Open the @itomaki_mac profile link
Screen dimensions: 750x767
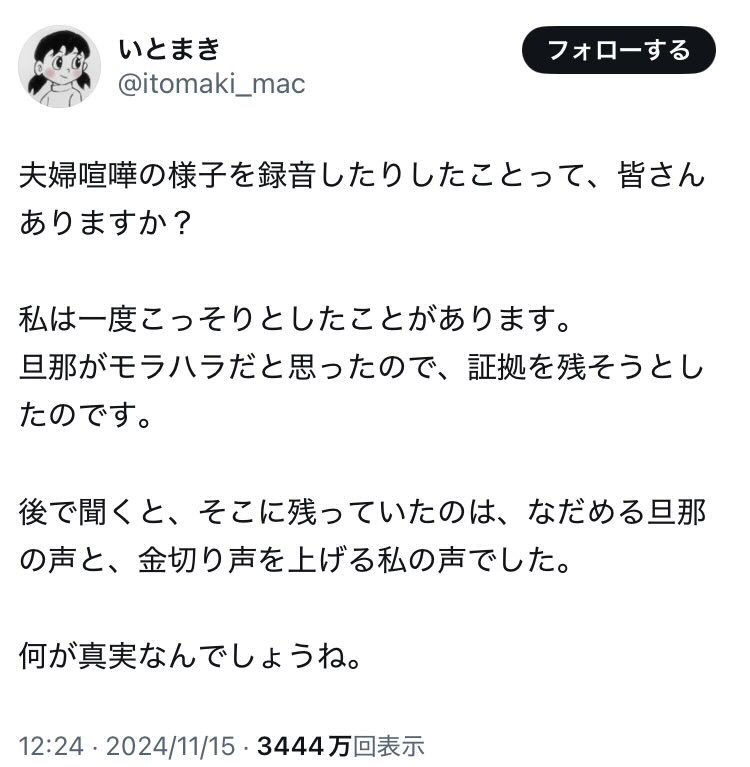coord(211,84)
